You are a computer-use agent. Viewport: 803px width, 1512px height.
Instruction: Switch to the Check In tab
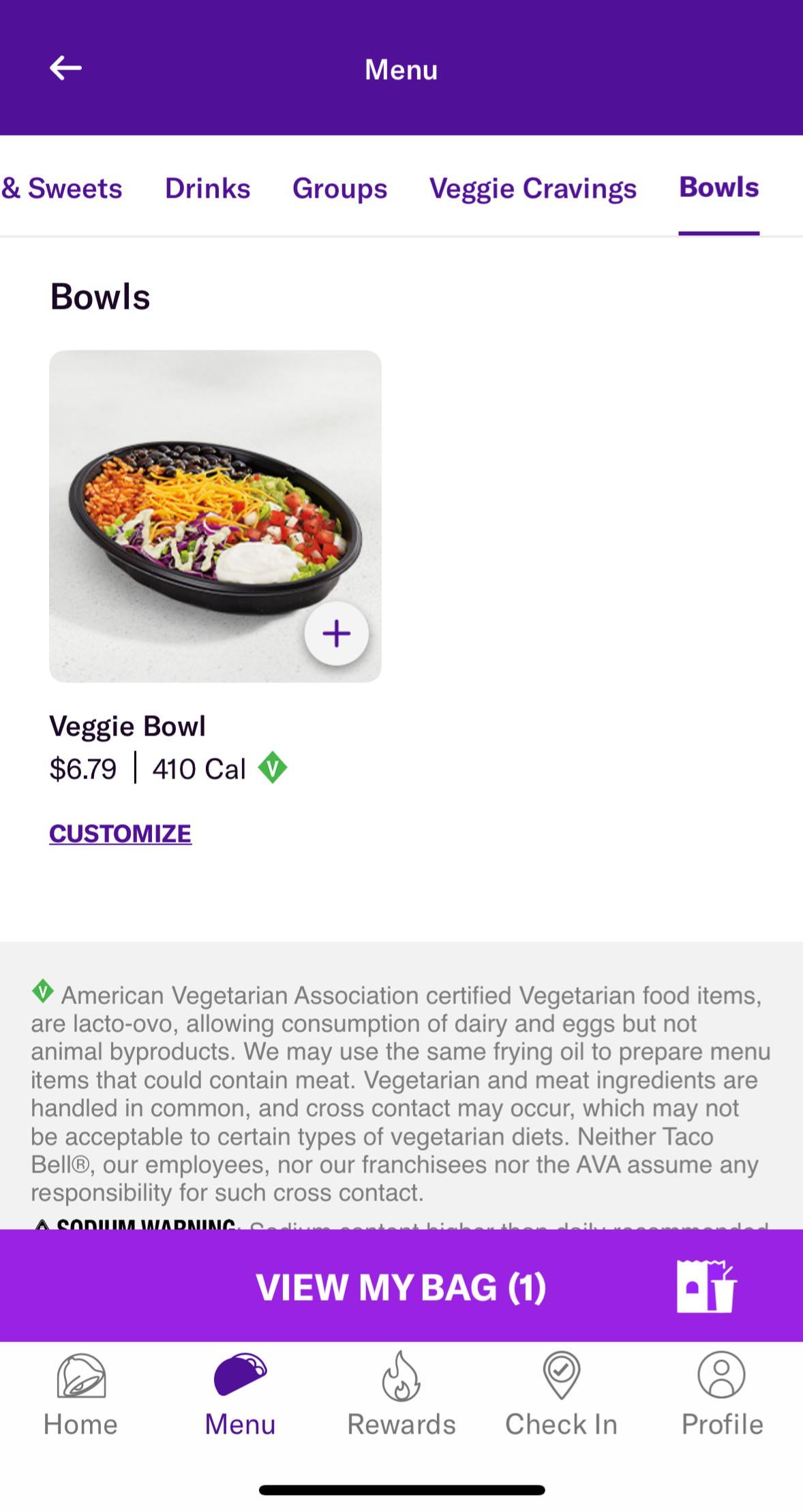561,1395
